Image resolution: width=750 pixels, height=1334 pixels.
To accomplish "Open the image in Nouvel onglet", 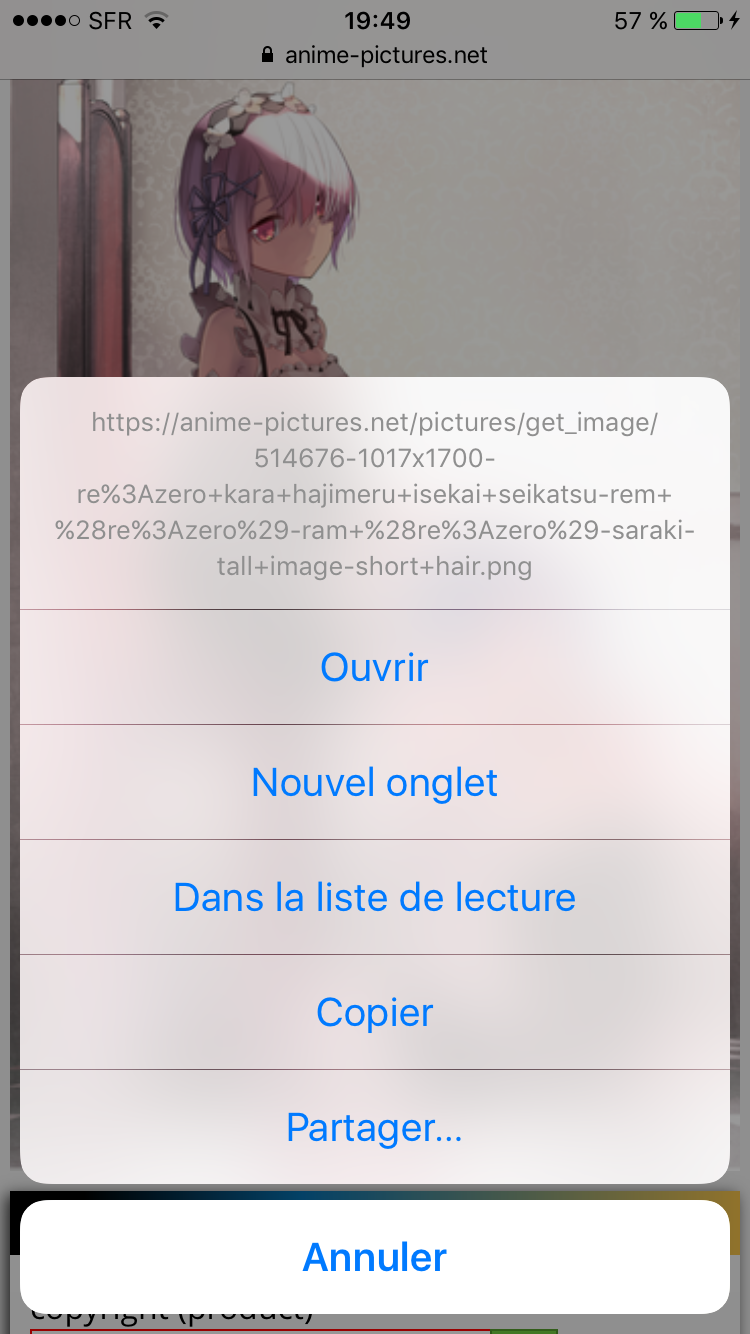I will (x=374, y=782).
